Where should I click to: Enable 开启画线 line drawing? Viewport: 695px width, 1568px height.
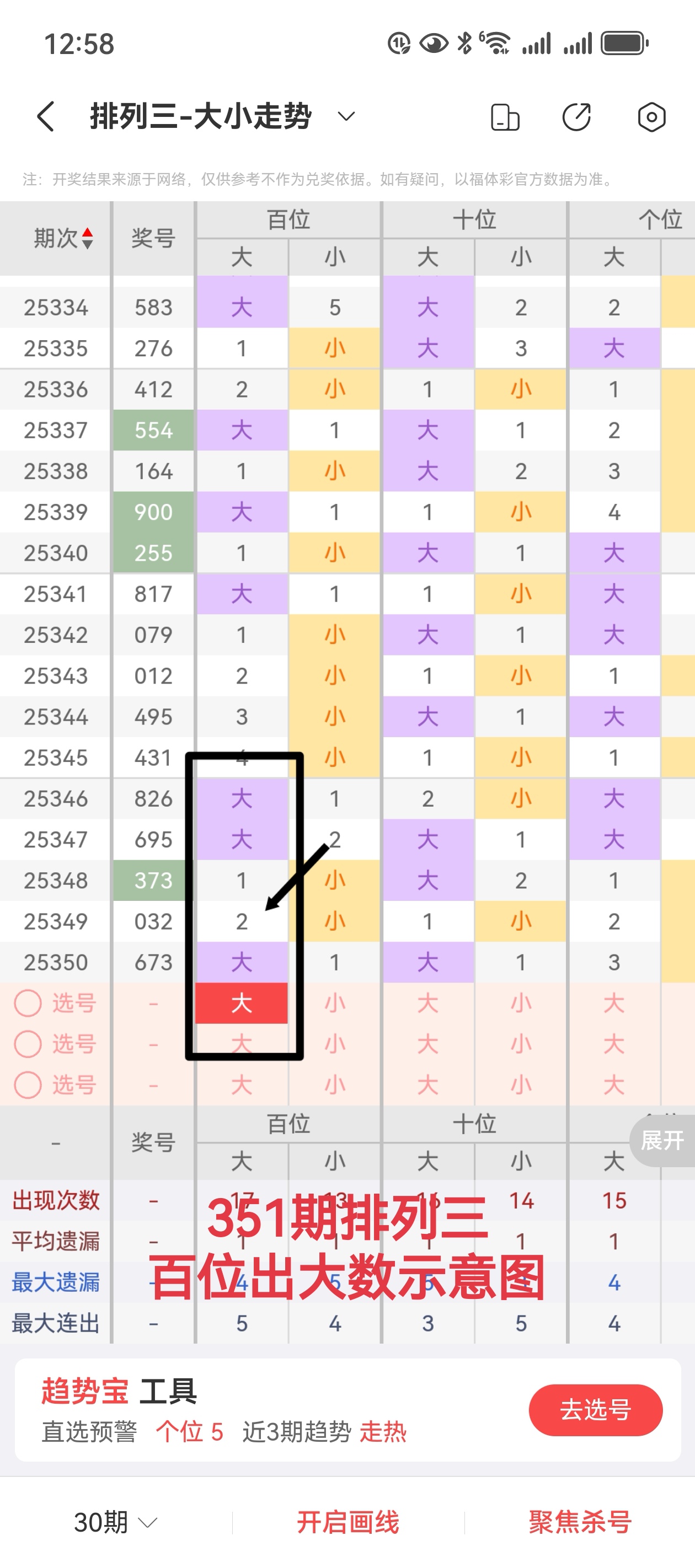[348, 1522]
